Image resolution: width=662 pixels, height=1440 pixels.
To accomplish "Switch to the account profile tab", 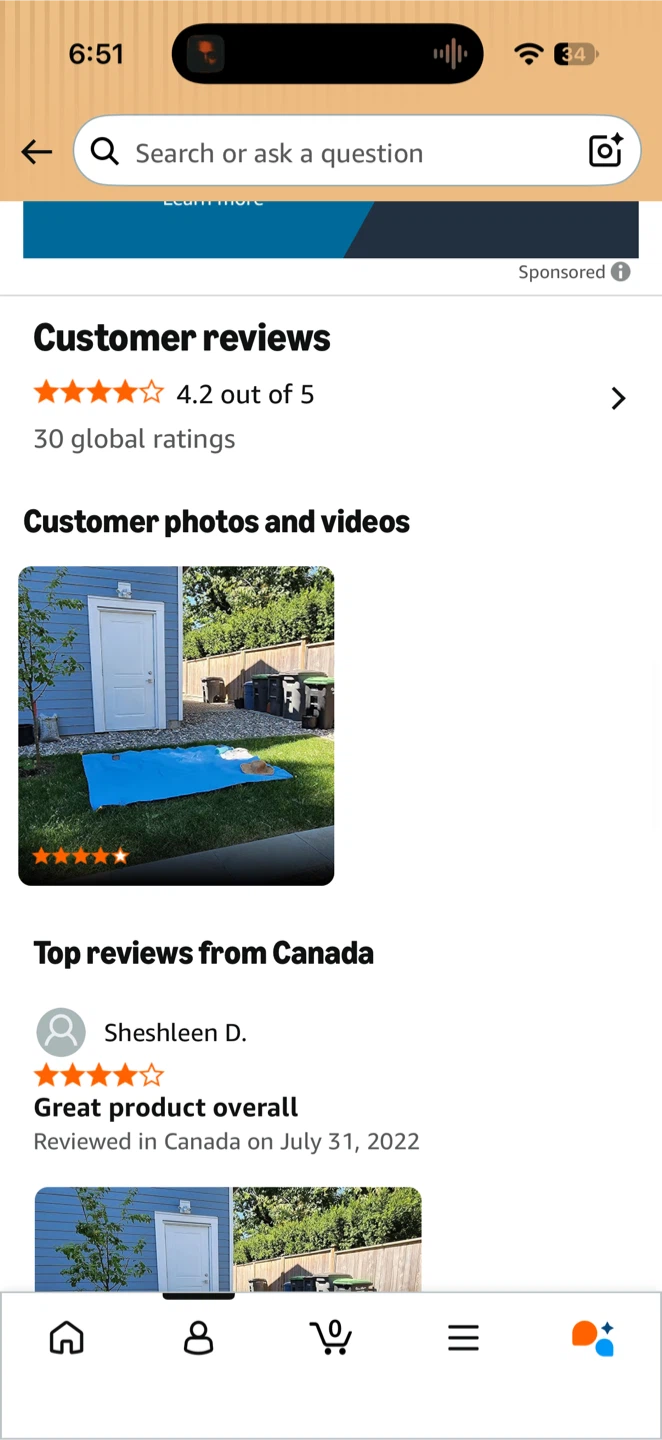I will pos(199,1337).
